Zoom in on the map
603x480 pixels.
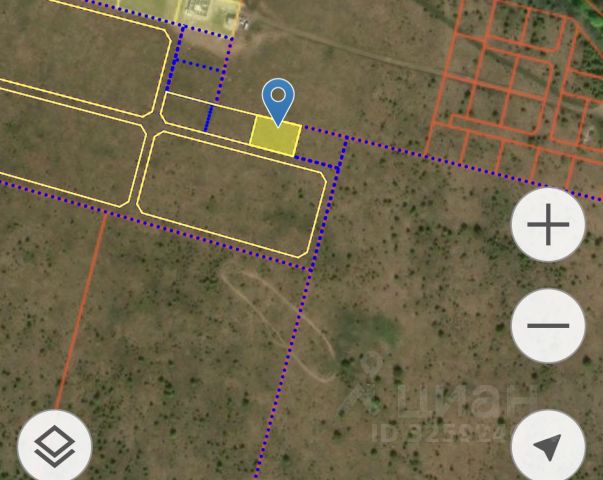(x=548, y=225)
